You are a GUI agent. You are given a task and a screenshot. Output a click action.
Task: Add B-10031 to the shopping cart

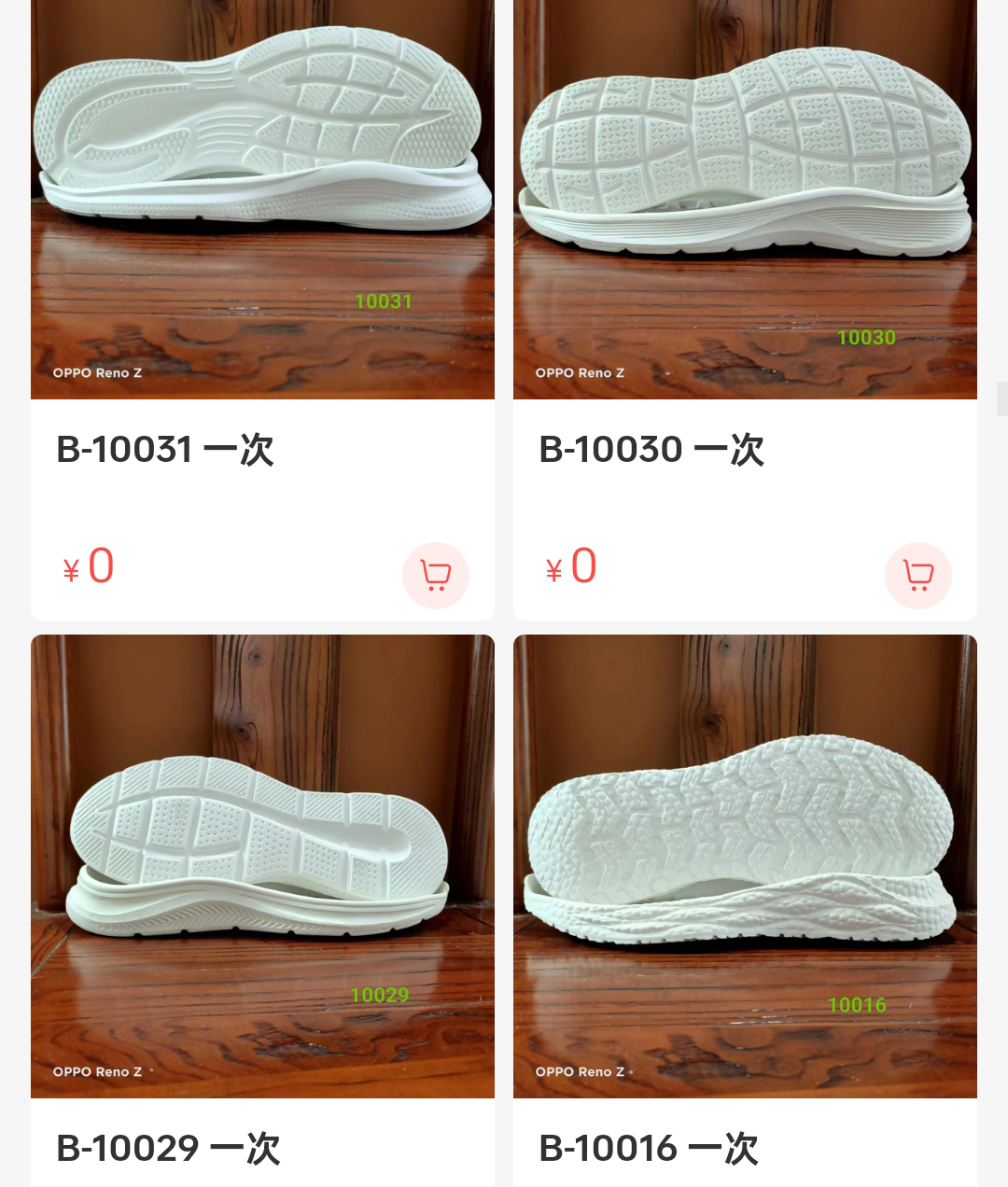435,575
